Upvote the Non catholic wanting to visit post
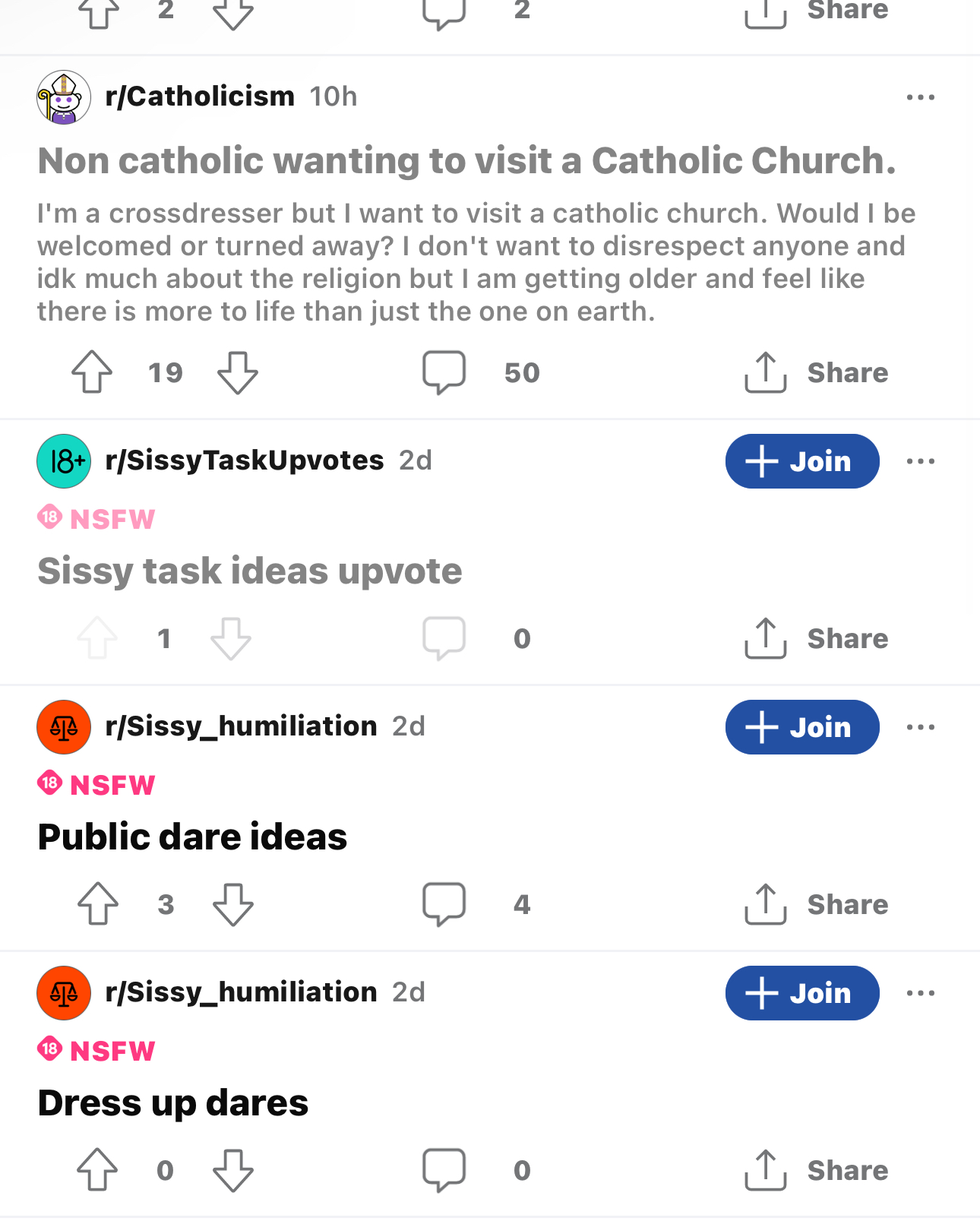This screenshot has height=1221, width=980. (92, 372)
